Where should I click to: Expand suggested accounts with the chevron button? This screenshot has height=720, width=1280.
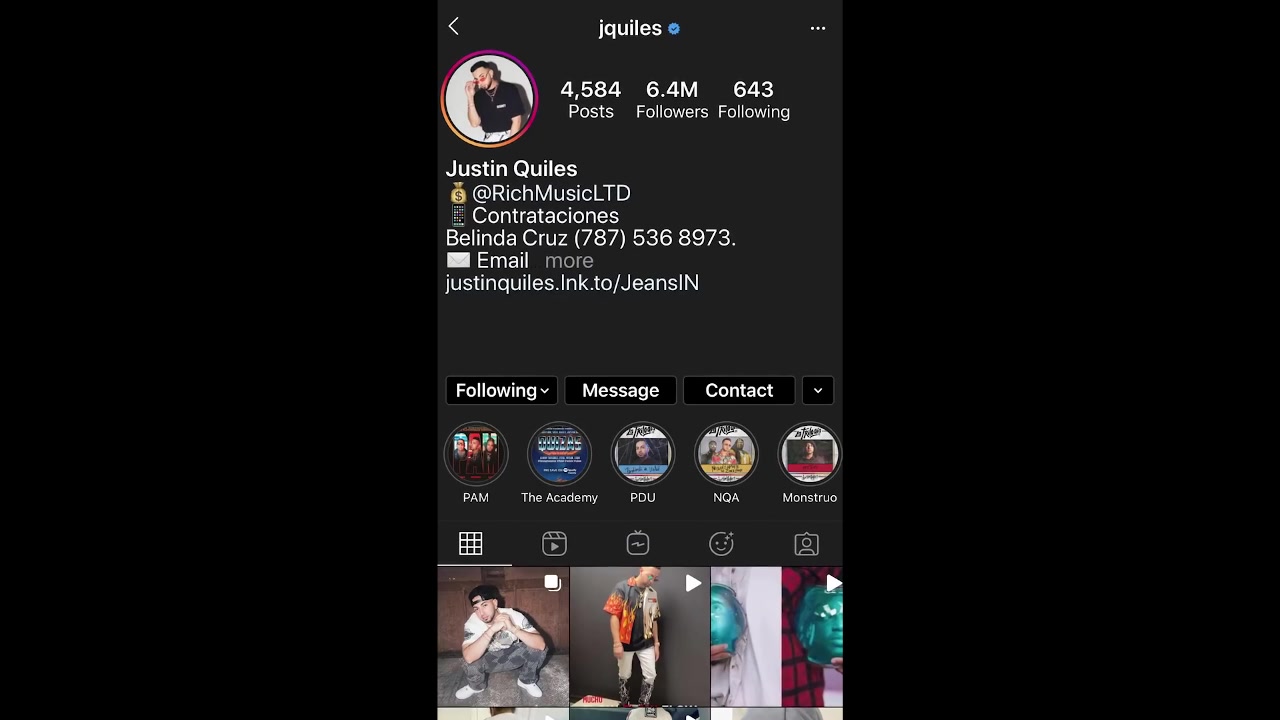pos(817,390)
